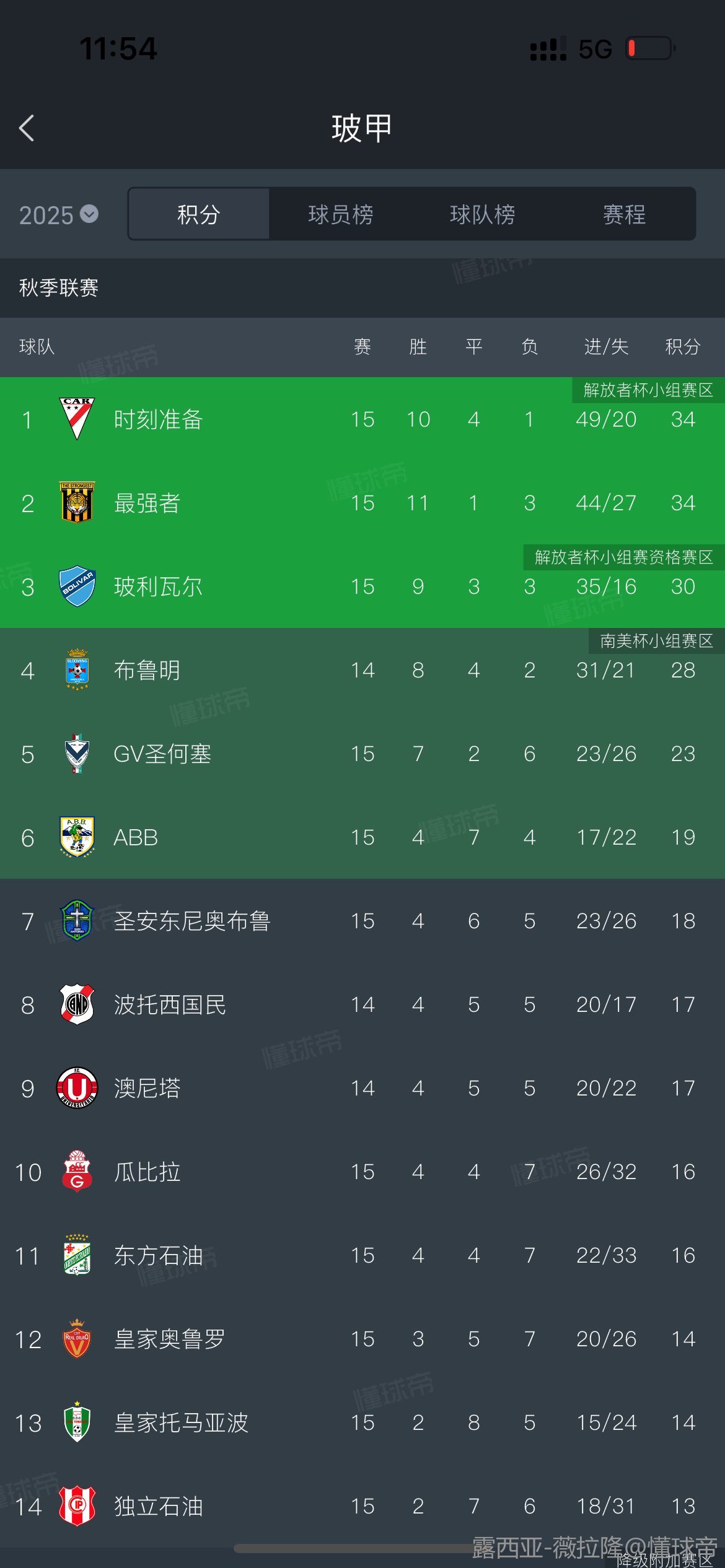The height and width of the screenshot is (1568, 725).
Task: Open the 独立石油 team row
Action: point(362,1506)
